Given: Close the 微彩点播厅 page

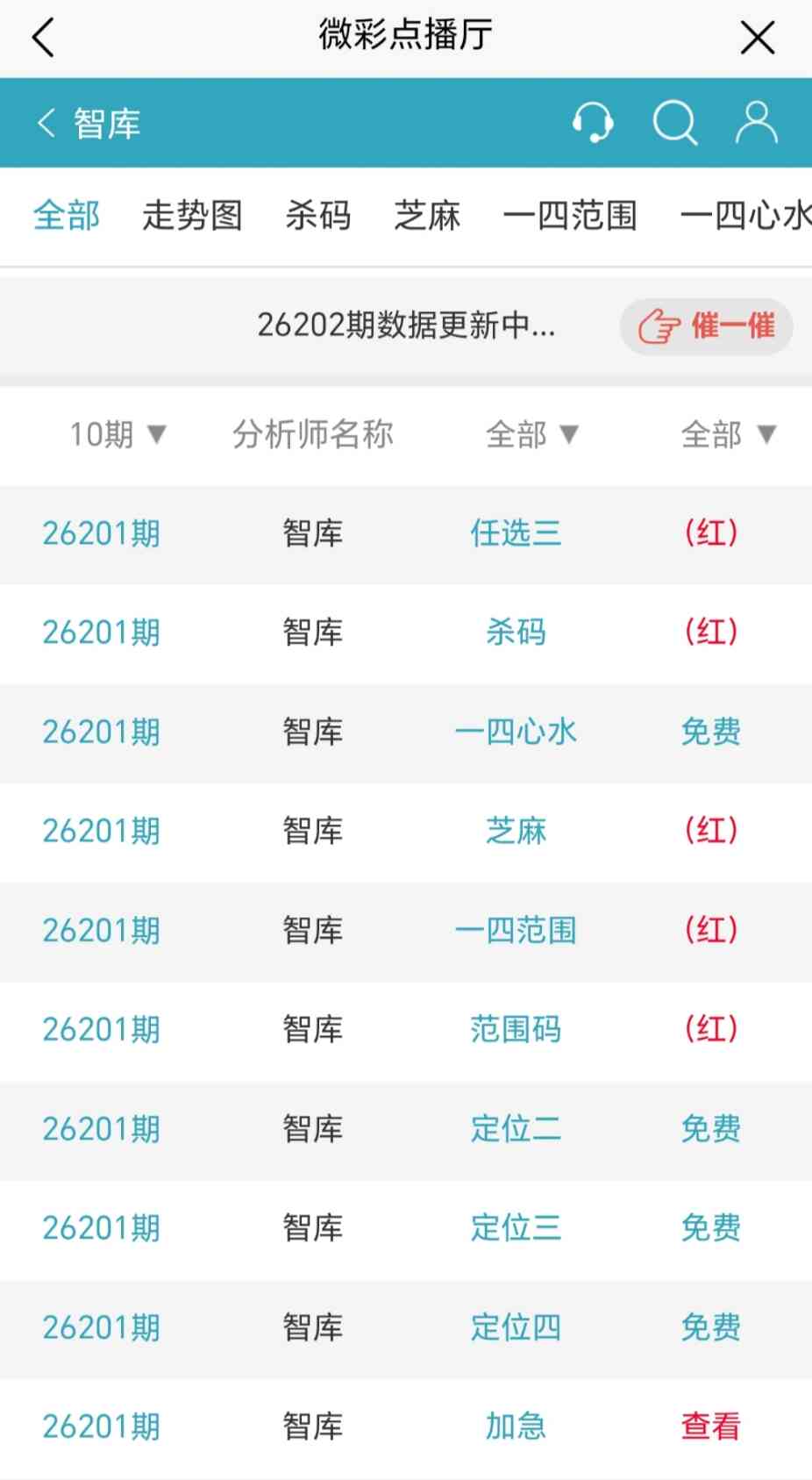Looking at the screenshot, I should click(758, 38).
